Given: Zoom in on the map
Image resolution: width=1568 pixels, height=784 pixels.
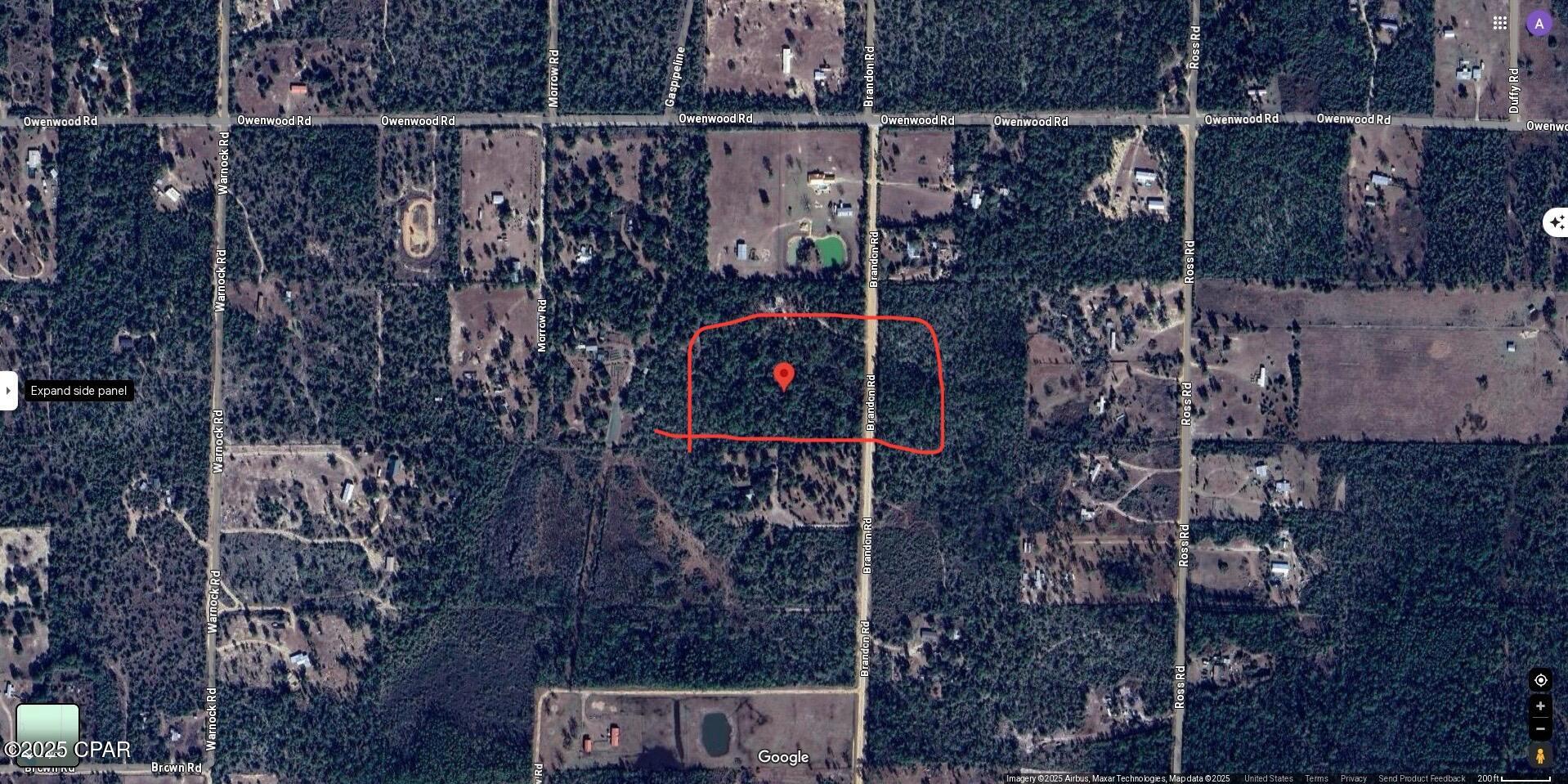Looking at the screenshot, I should tap(1540, 706).
